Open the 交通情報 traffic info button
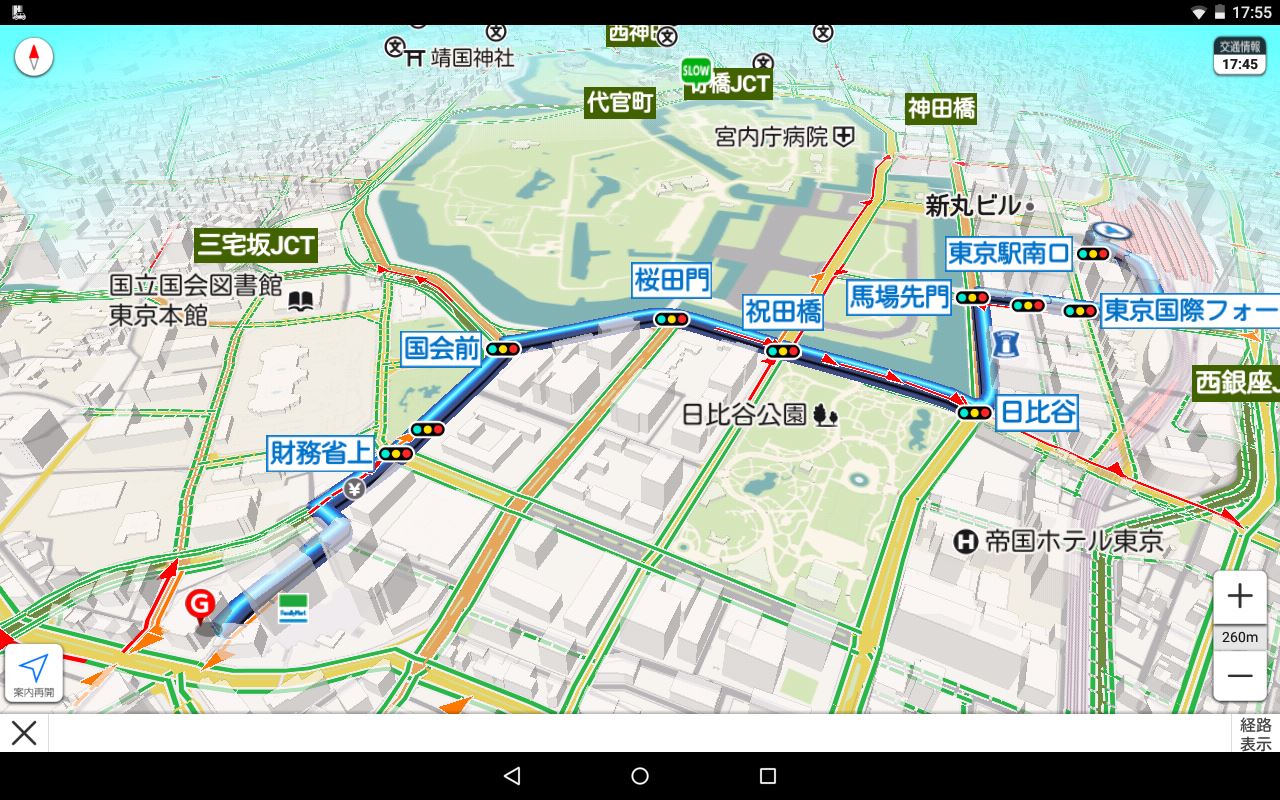Screen dimensions: 1280x800 [x=1239, y=56]
